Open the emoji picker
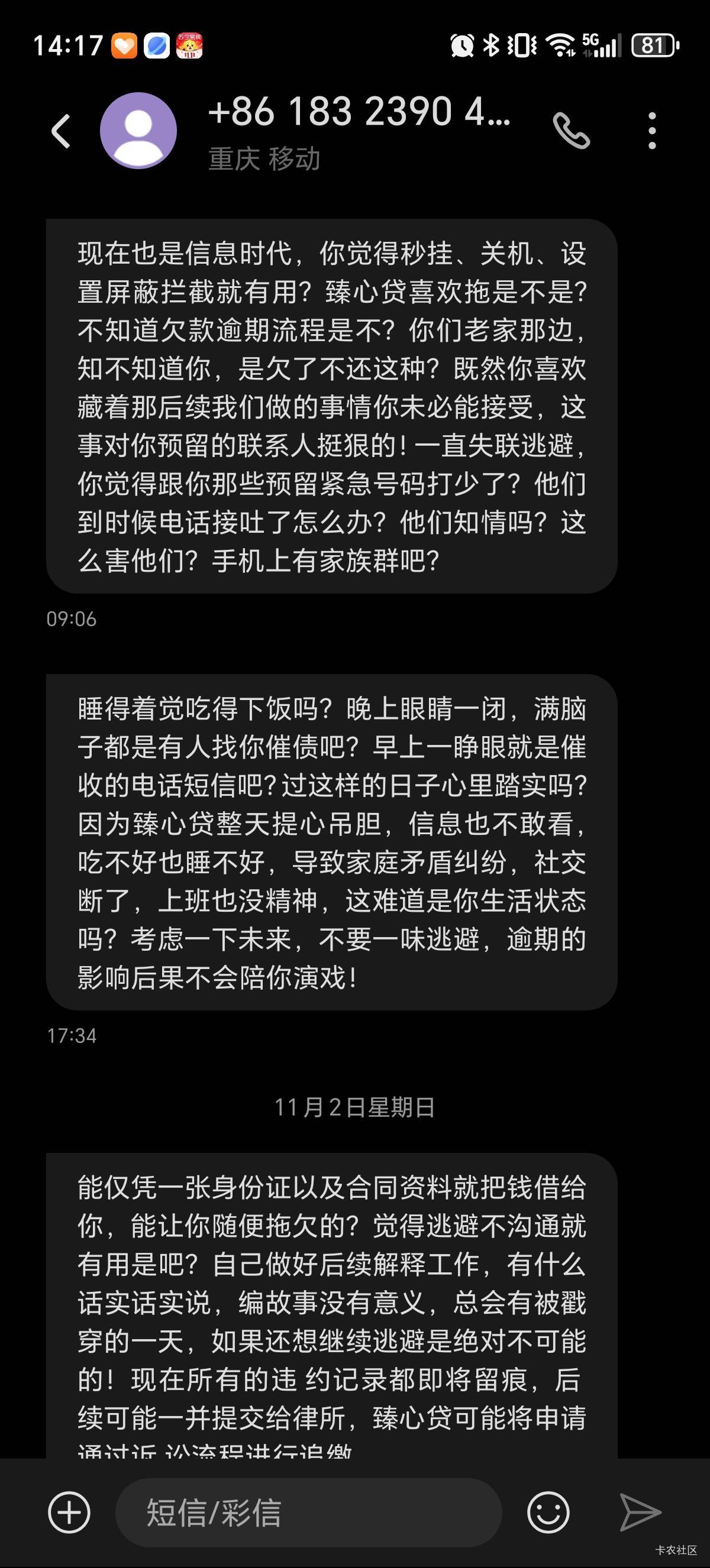This screenshot has height=1568, width=710. pyautogui.click(x=548, y=1512)
